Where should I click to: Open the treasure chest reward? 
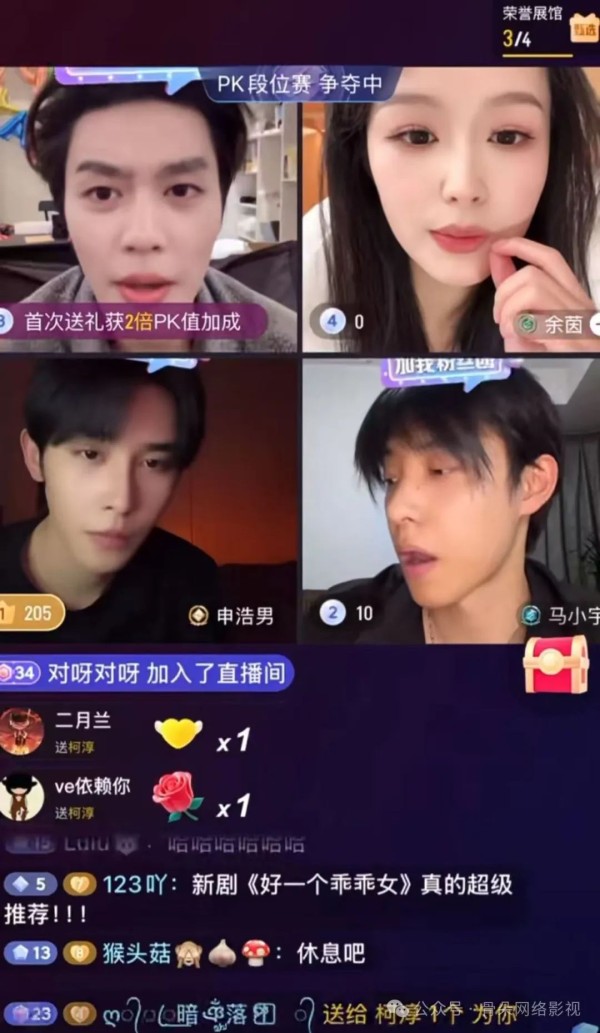[556, 663]
